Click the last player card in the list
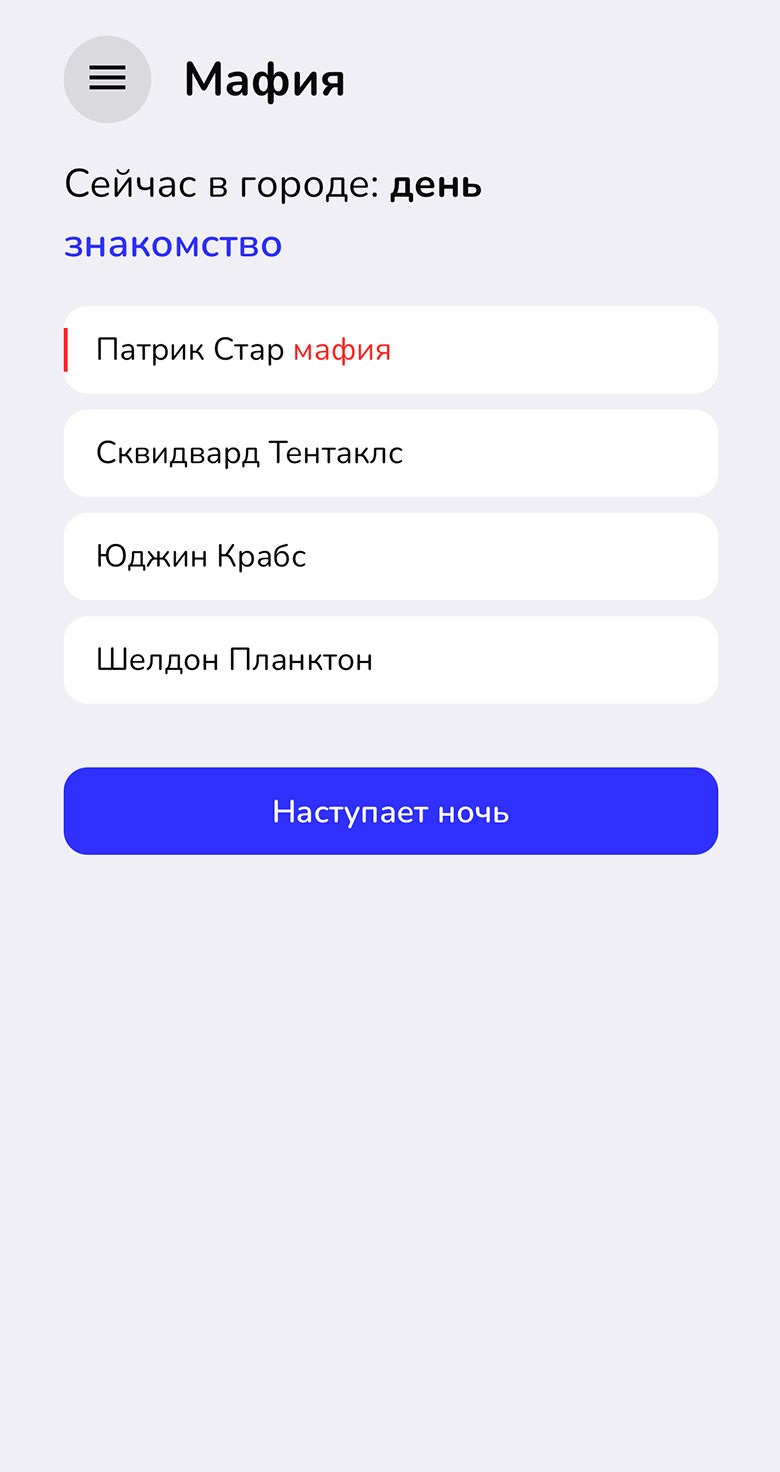Viewport: 780px width, 1472px height. click(390, 660)
